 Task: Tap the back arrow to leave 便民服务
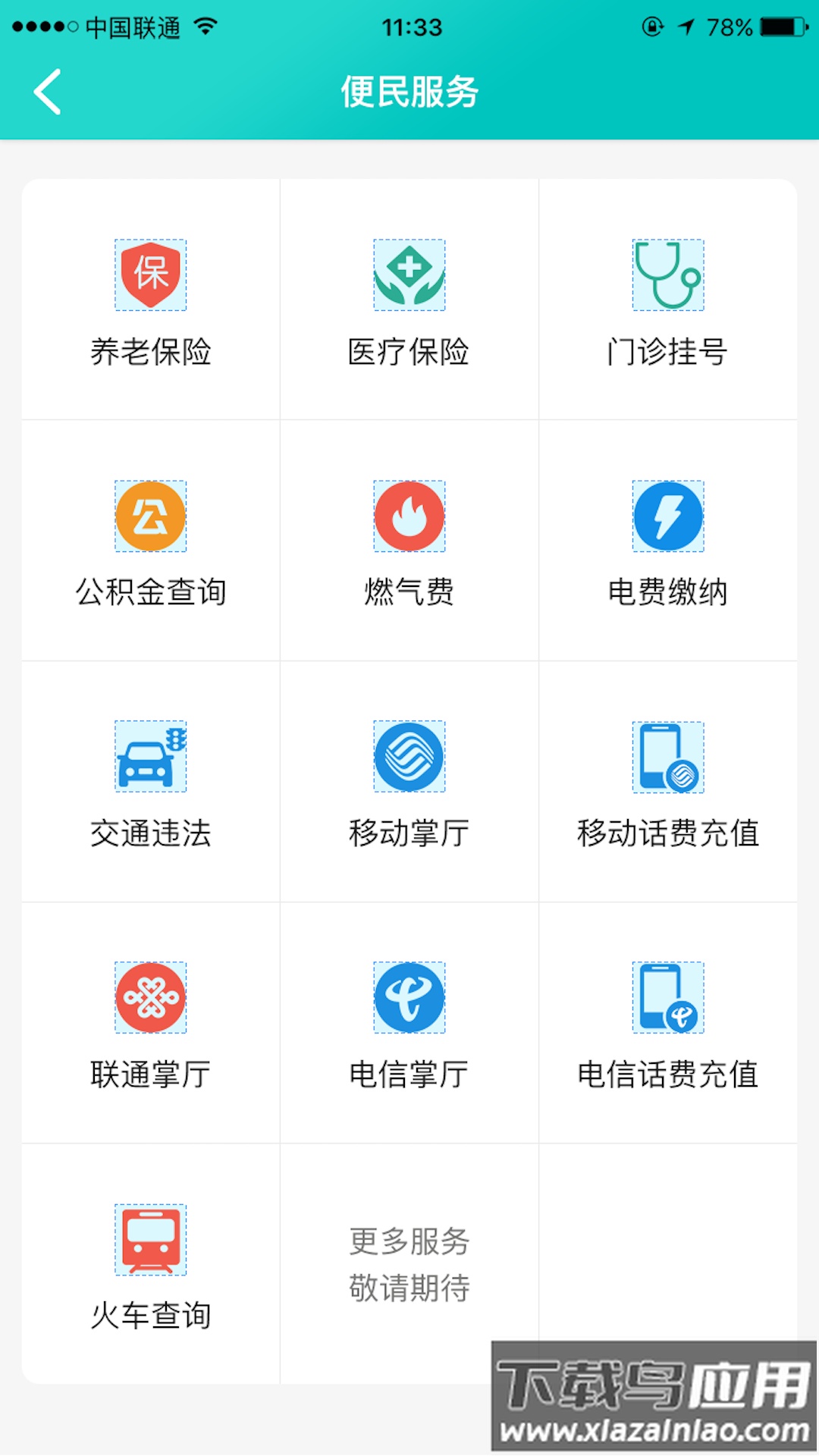tap(45, 91)
